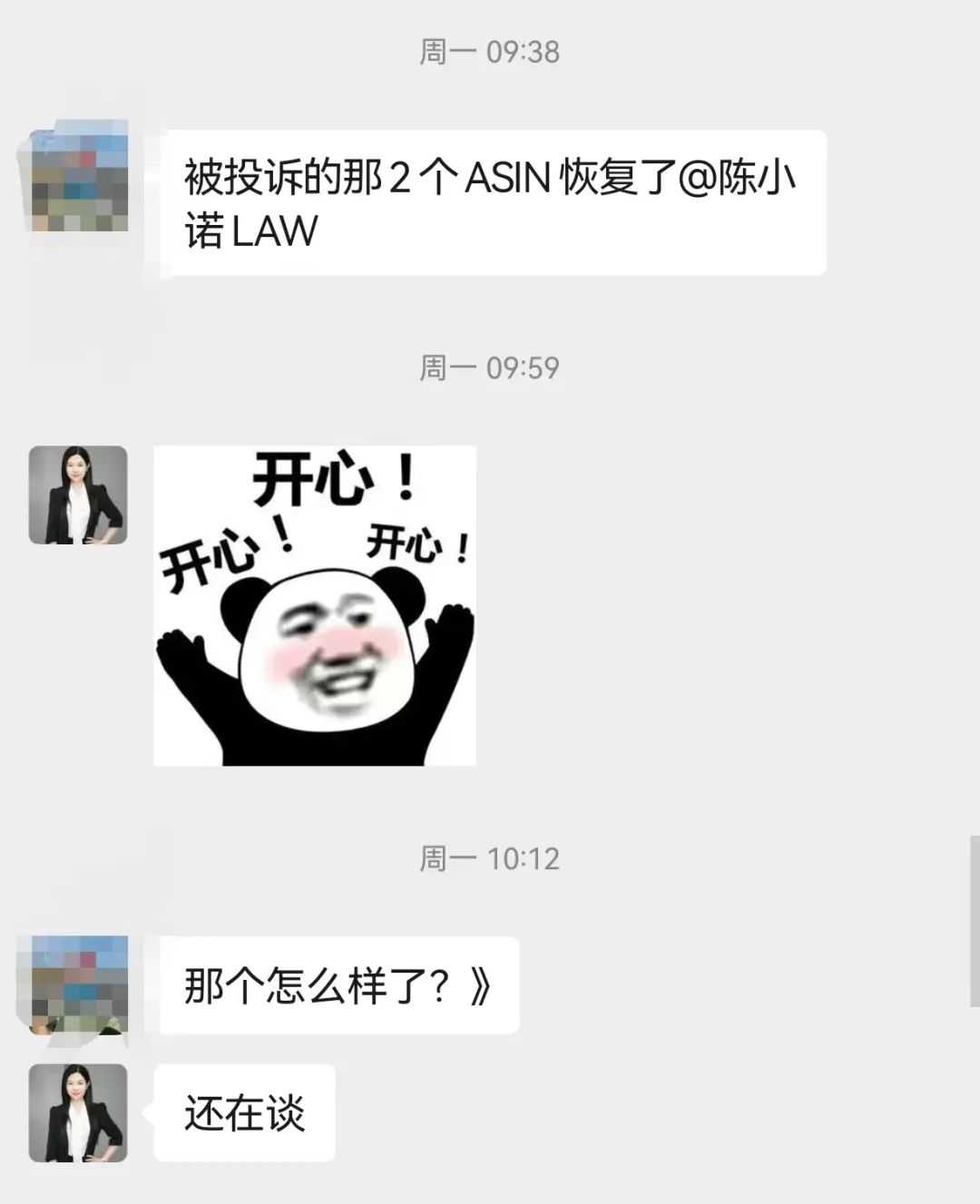The height and width of the screenshot is (1204, 980).
Task: Tap the avatar beside the panda sticker
Action: [x=78, y=495]
